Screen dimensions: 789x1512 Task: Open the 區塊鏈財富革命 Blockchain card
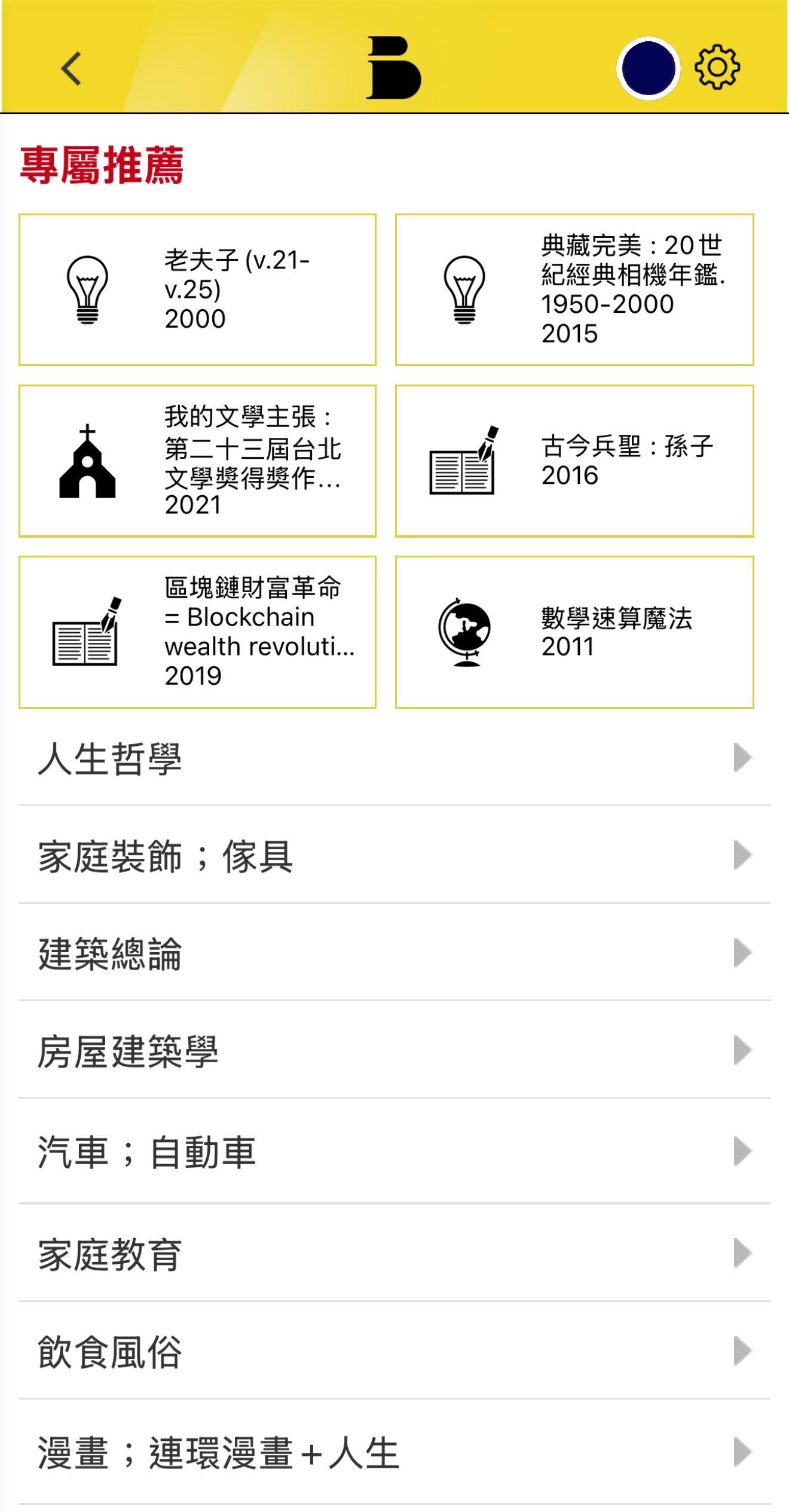coord(197,632)
